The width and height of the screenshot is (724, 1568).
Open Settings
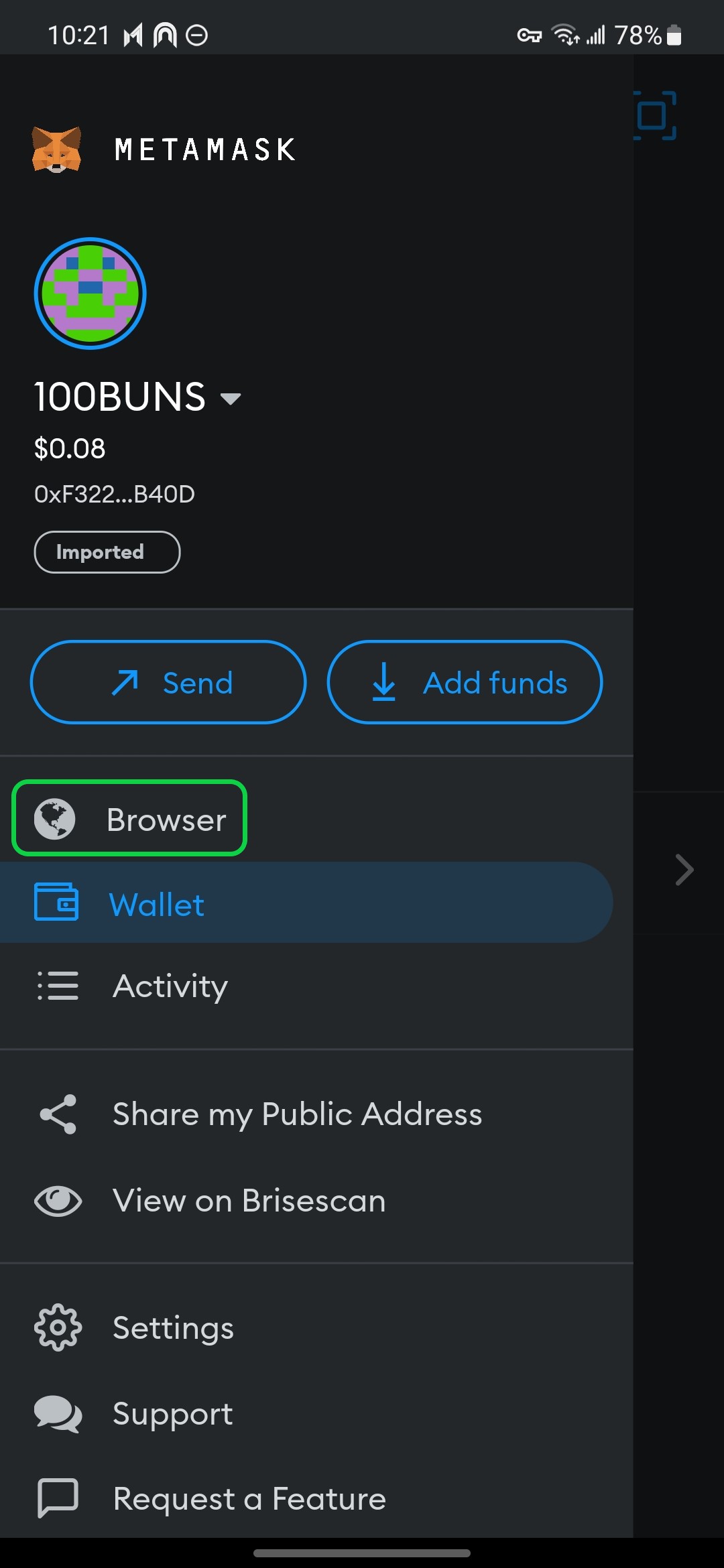pyautogui.click(x=316, y=1327)
